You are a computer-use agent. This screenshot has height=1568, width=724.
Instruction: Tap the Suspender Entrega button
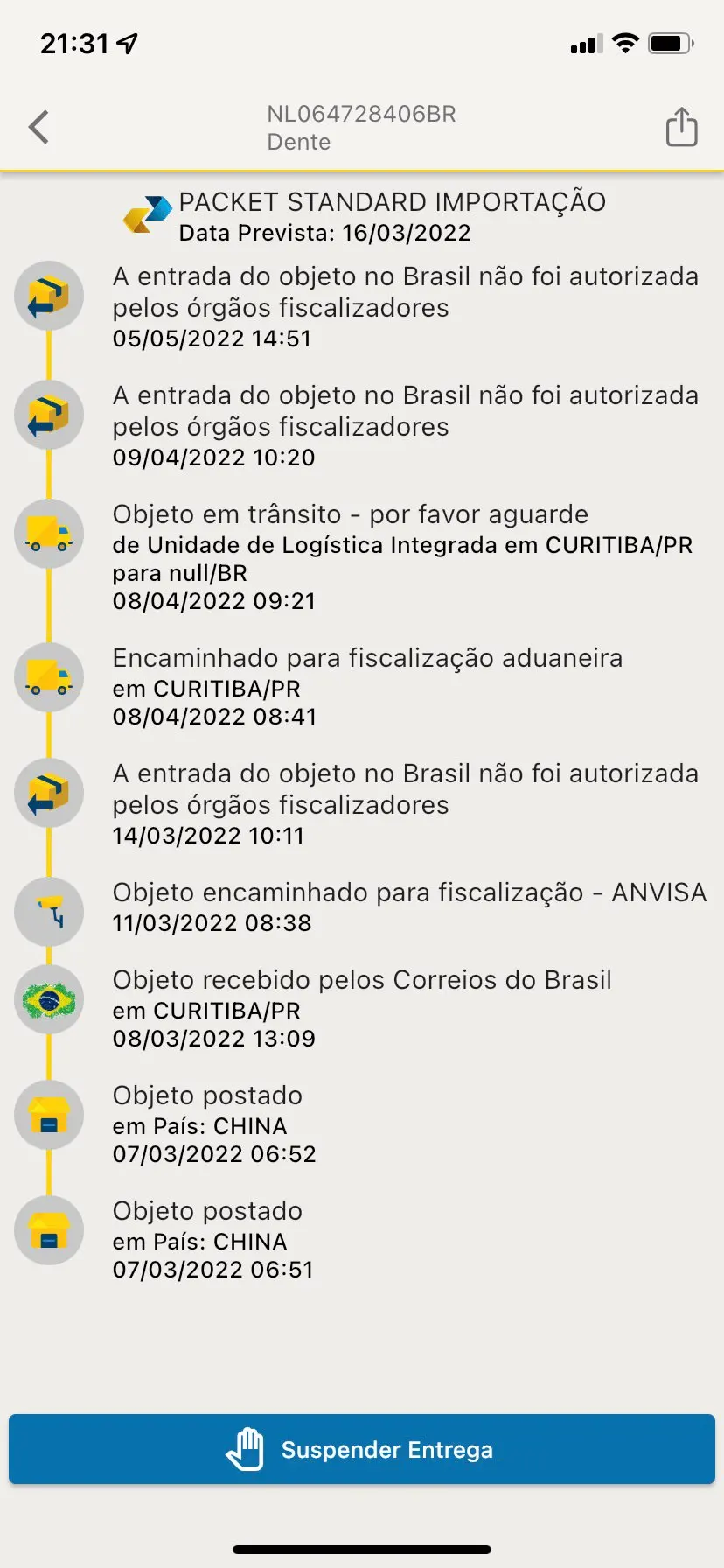[x=362, y=1450]
